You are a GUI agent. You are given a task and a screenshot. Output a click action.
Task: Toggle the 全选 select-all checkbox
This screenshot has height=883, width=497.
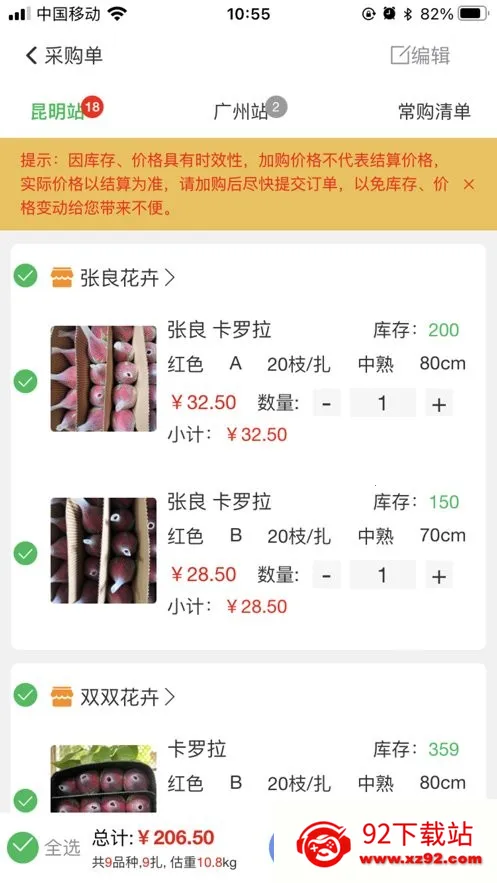(x=23, y=847)
